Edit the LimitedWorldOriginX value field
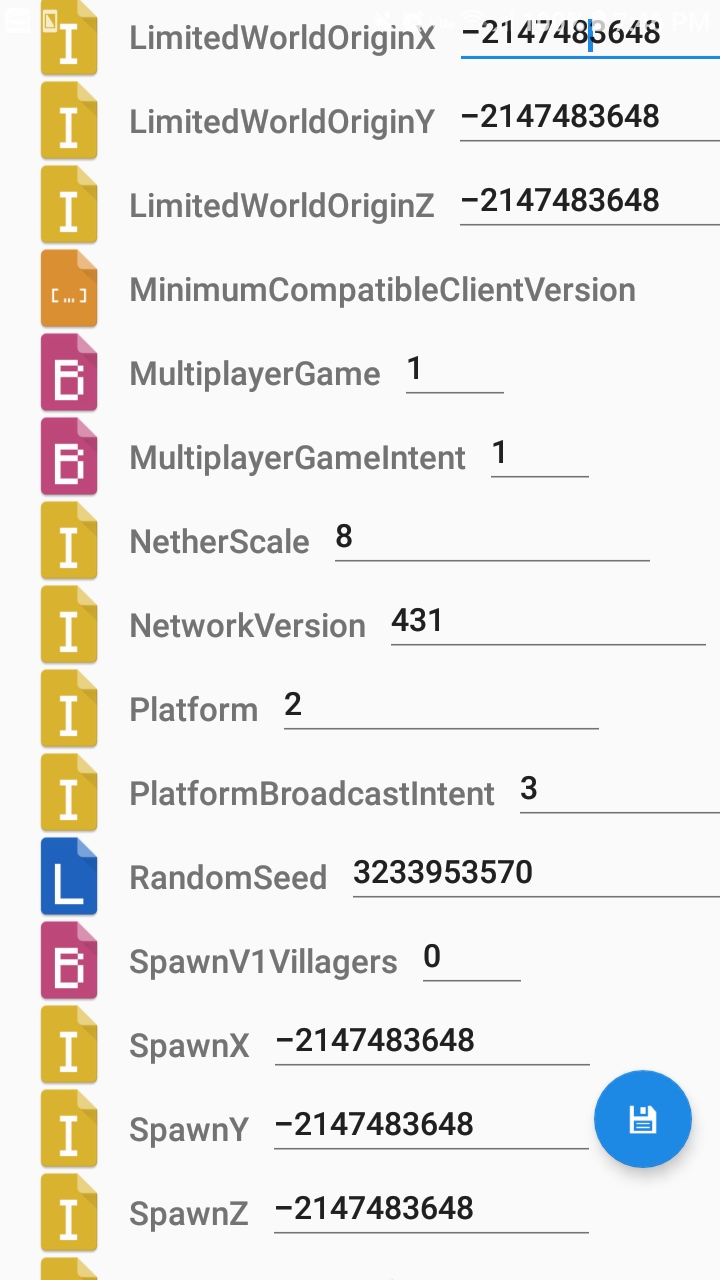This screenshot has width=720, height=1280. click(588, 35)
